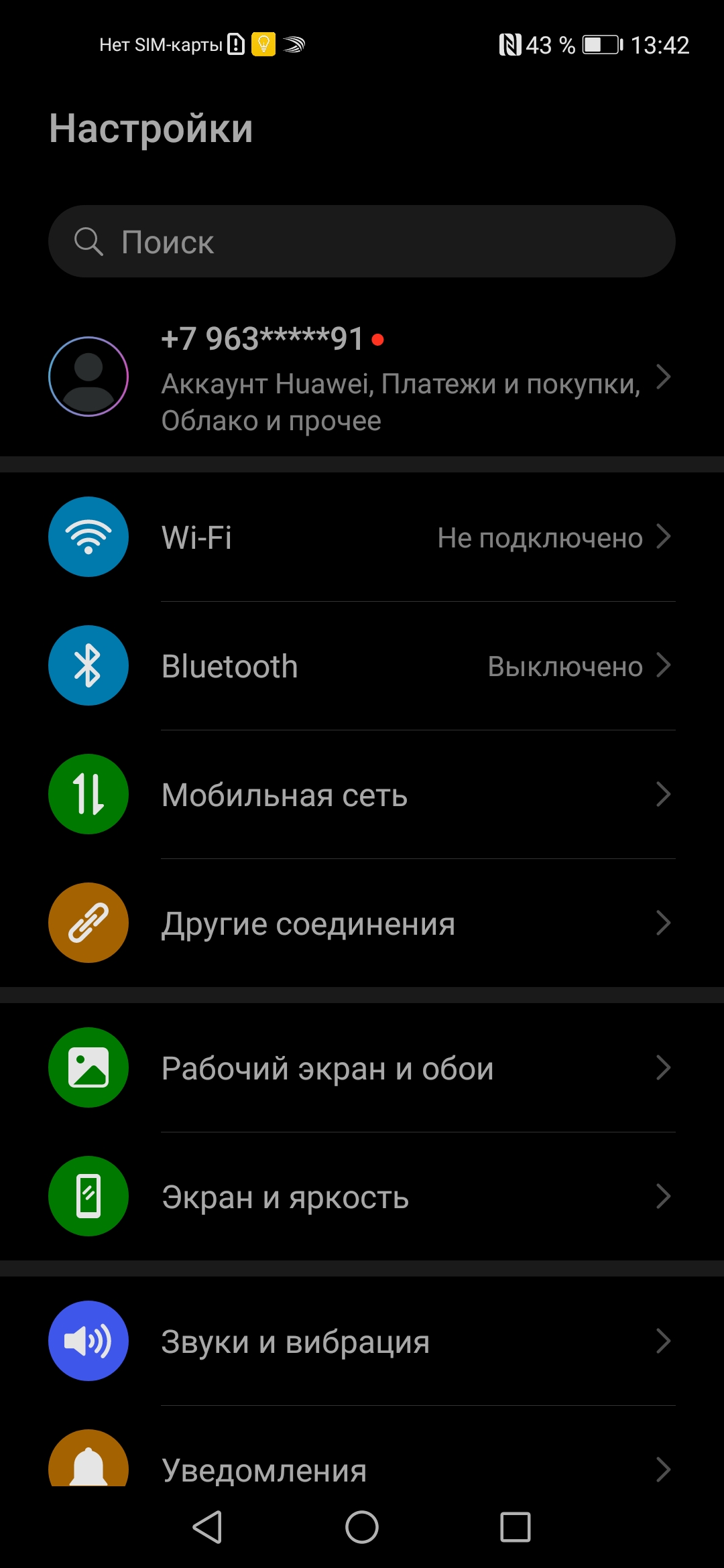Open the recent apps view

(516, 1527)
